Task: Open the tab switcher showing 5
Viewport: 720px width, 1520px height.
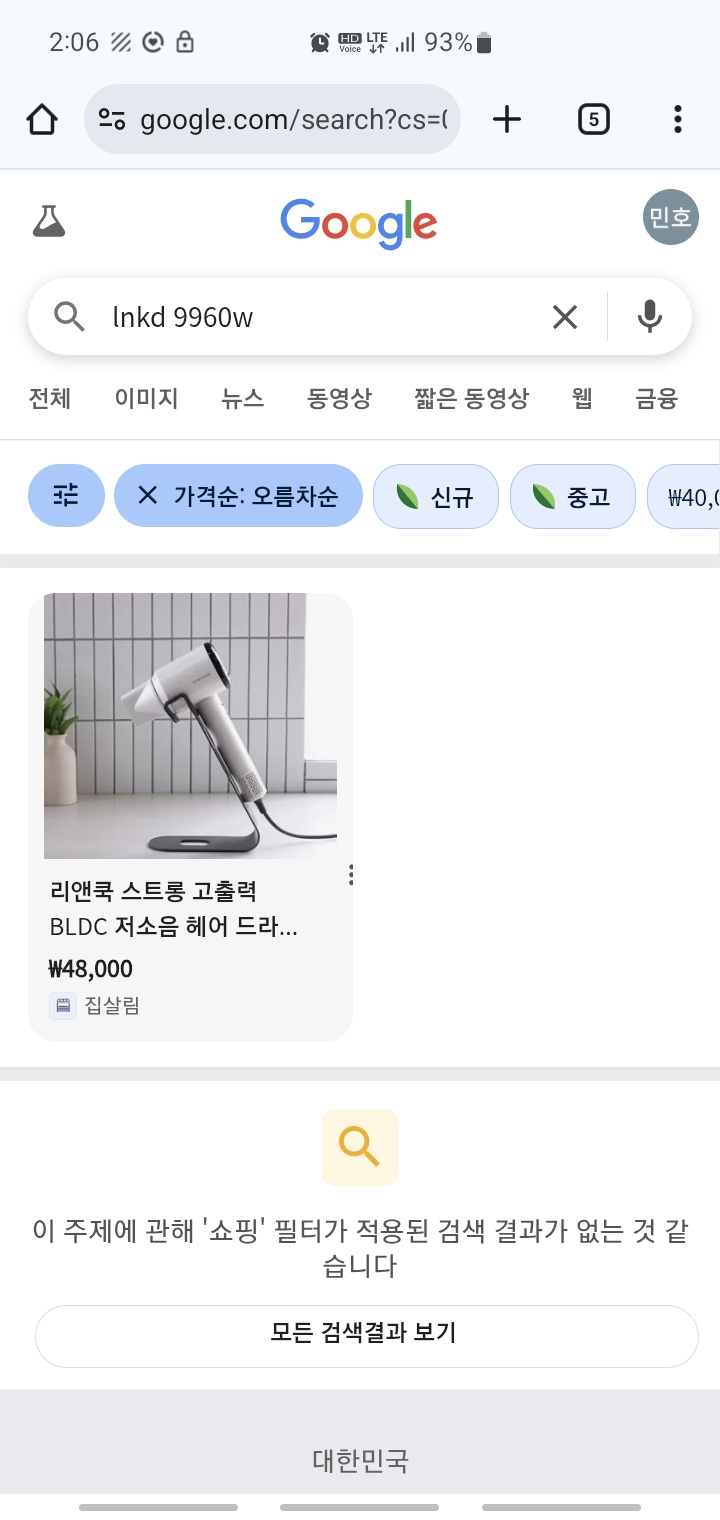Action: (594, 119)
